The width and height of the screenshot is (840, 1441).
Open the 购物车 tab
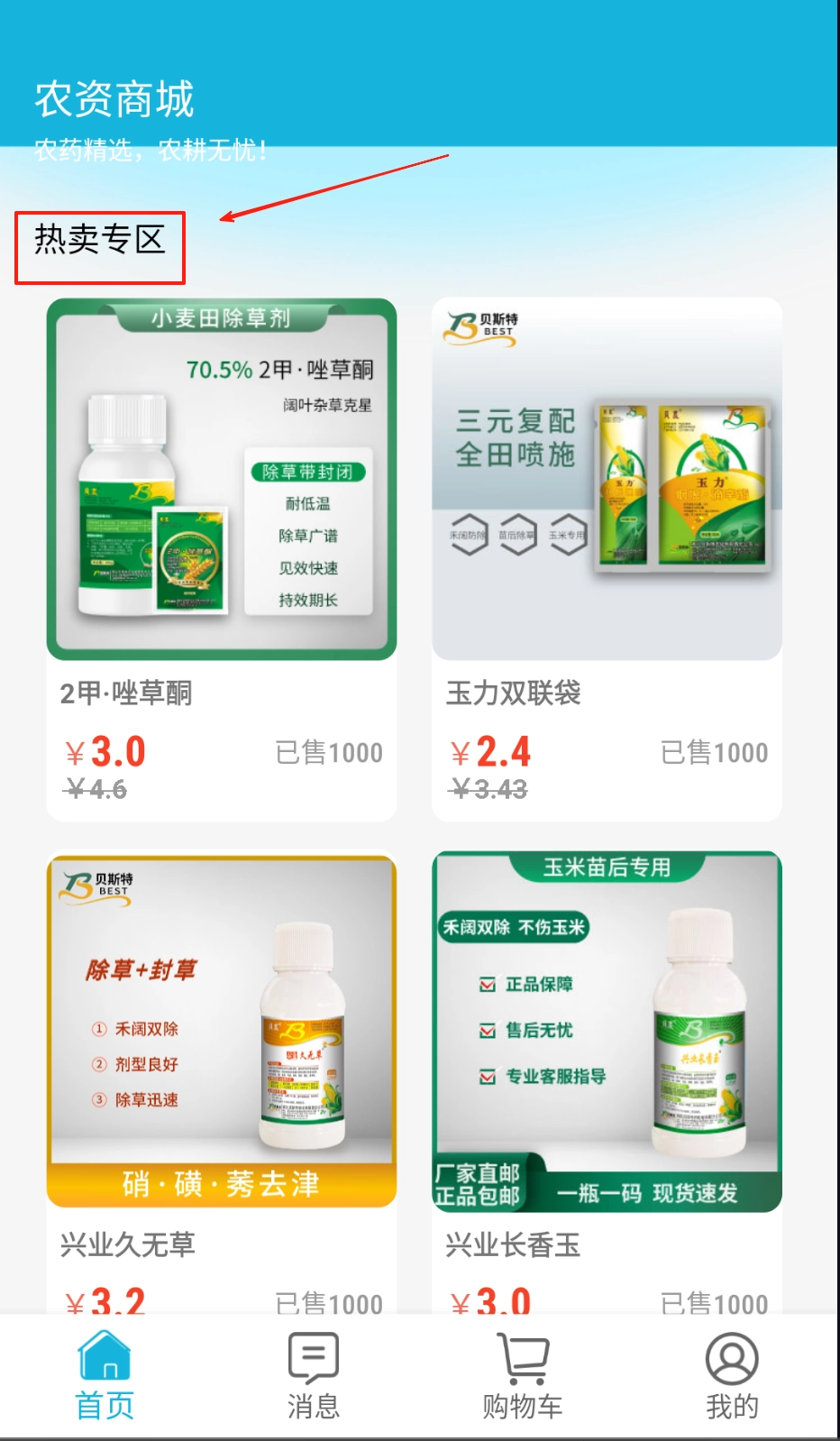pos(523,1376)
